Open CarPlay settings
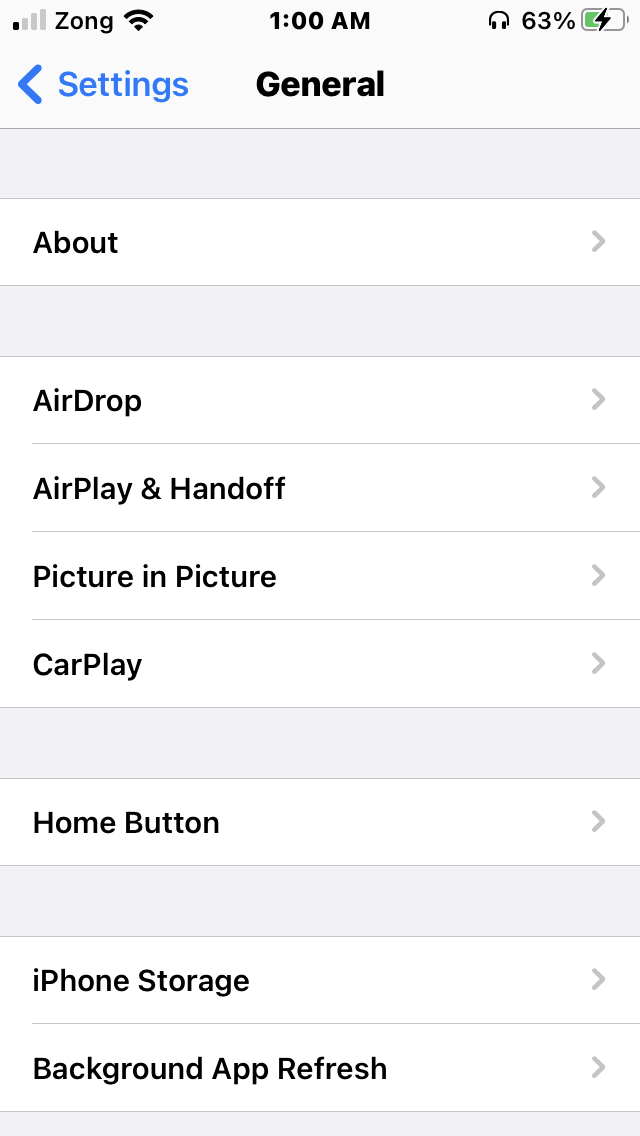Viewport: 640px width, 1136px height. tap(320, 664)
